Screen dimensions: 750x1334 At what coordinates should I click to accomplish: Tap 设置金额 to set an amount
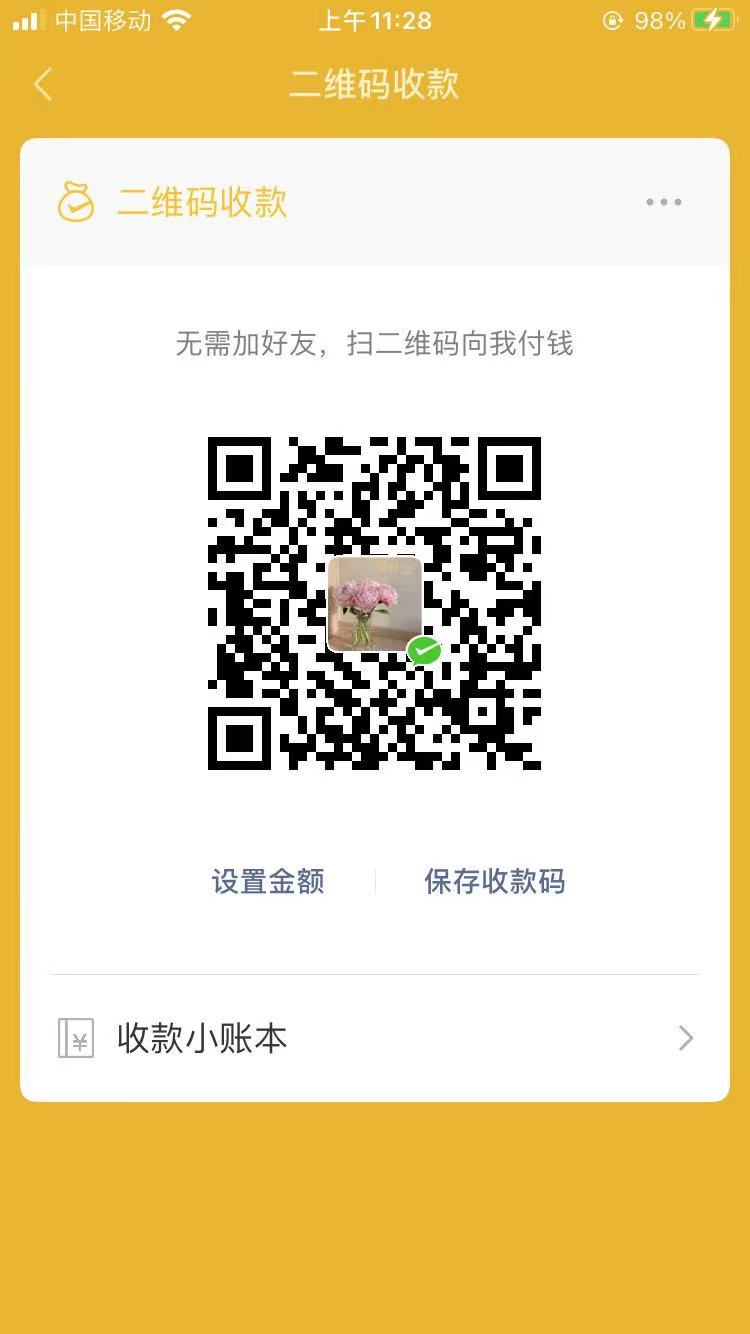coord(268,881)
